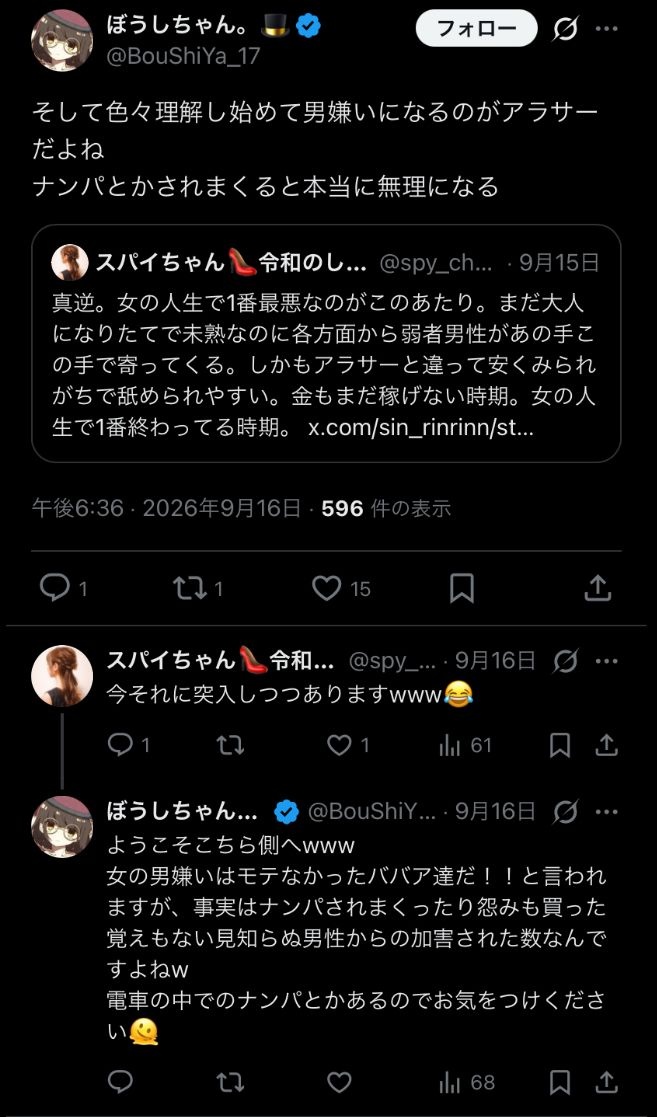The height and width of the screenshot is (1117, 657).
Task: Like ぼうしちゃん's reply ようこそこちら側へ
Action: [x=339, y=1082]
